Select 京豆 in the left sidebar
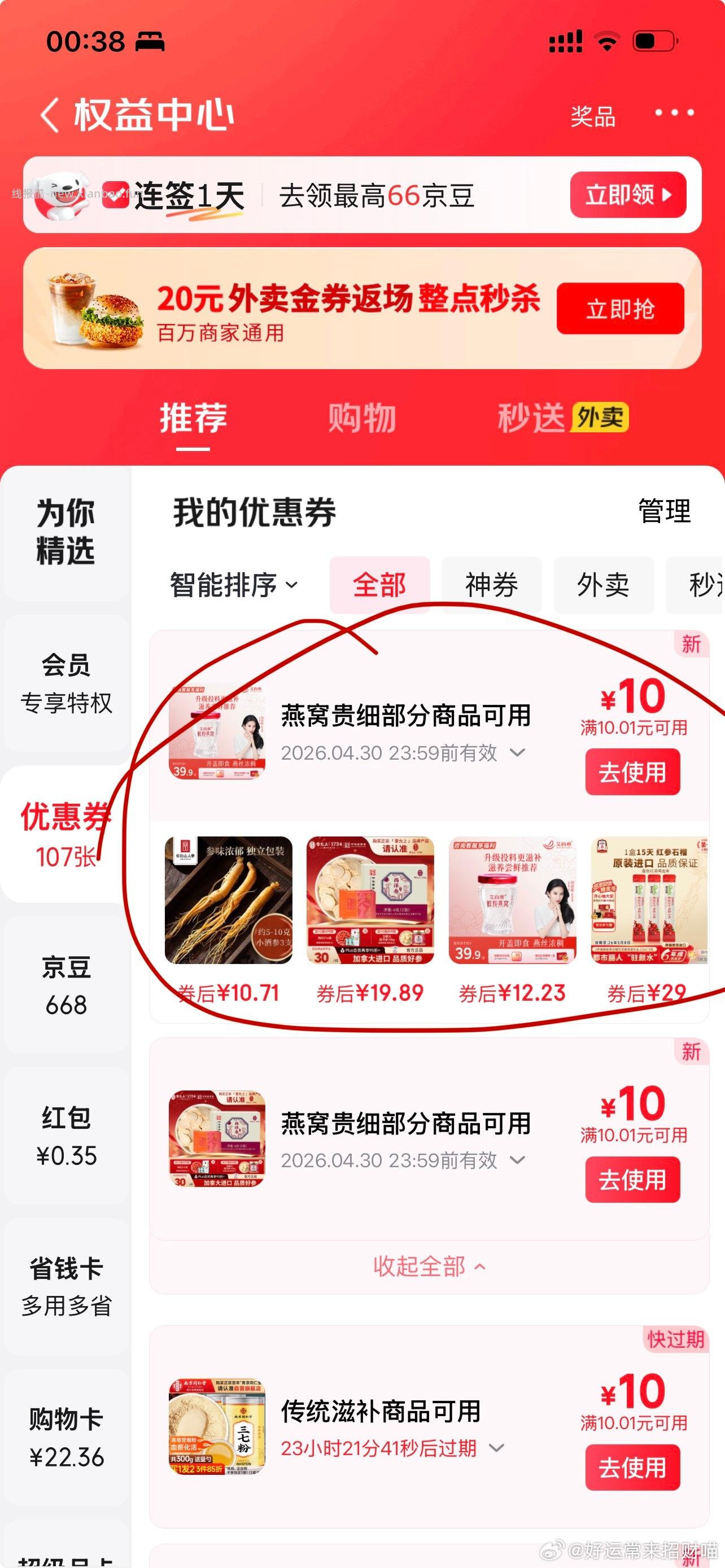This screenshot has height=1568, width=725. coord(65,983)
